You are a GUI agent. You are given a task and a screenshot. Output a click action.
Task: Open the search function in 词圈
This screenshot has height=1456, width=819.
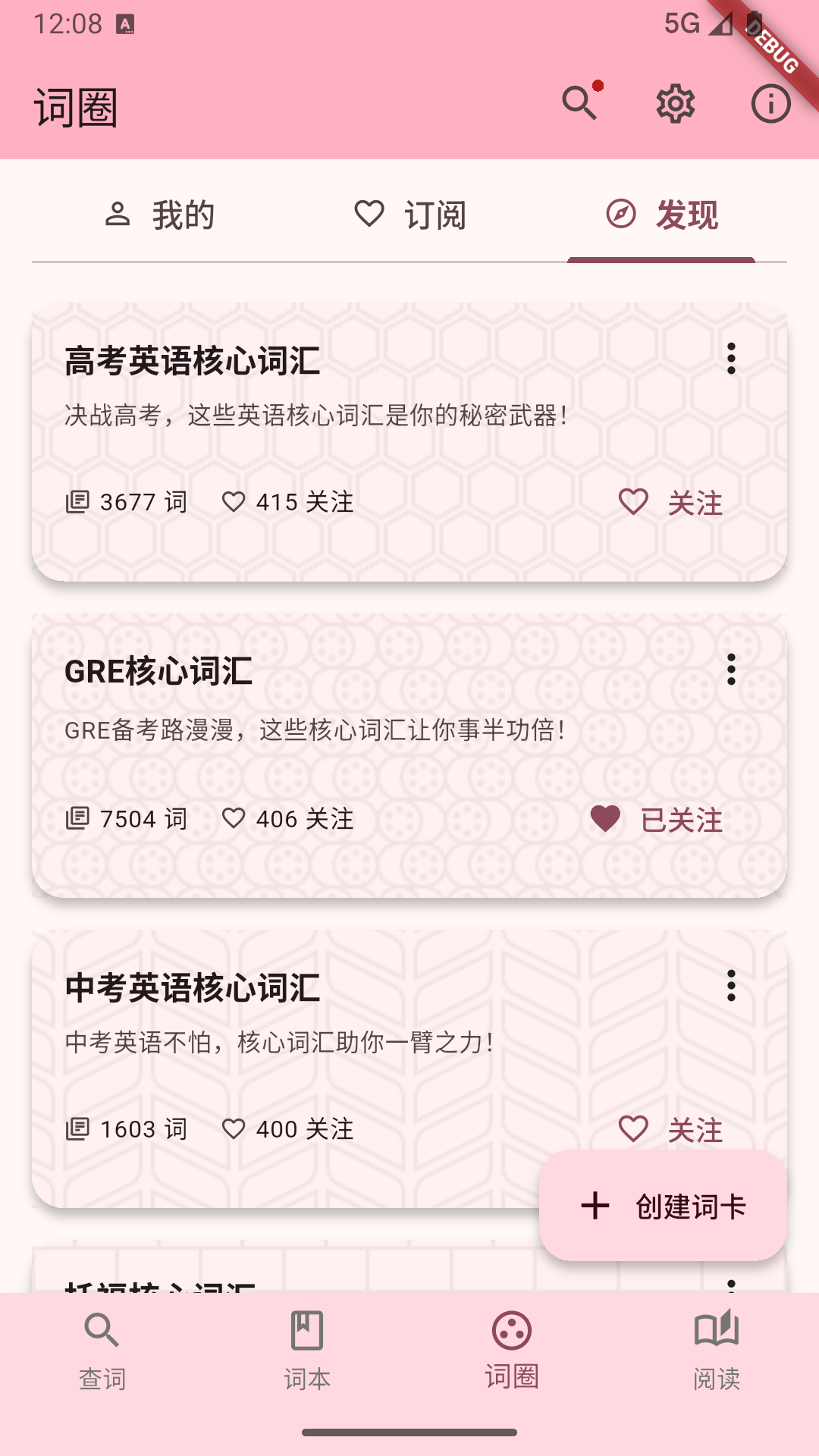[x=580, y=104]
